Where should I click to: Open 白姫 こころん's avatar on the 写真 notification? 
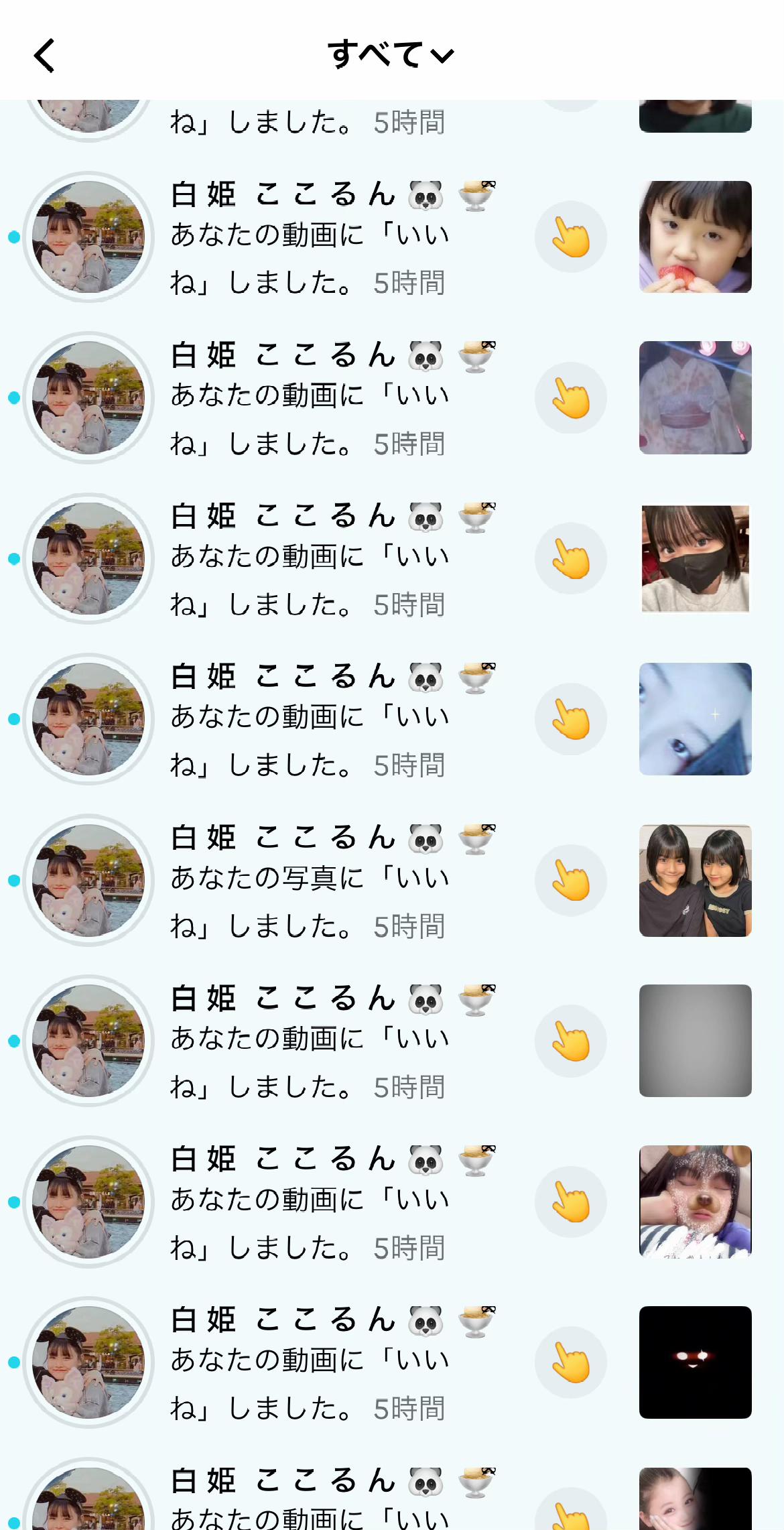tap(88, 880)
